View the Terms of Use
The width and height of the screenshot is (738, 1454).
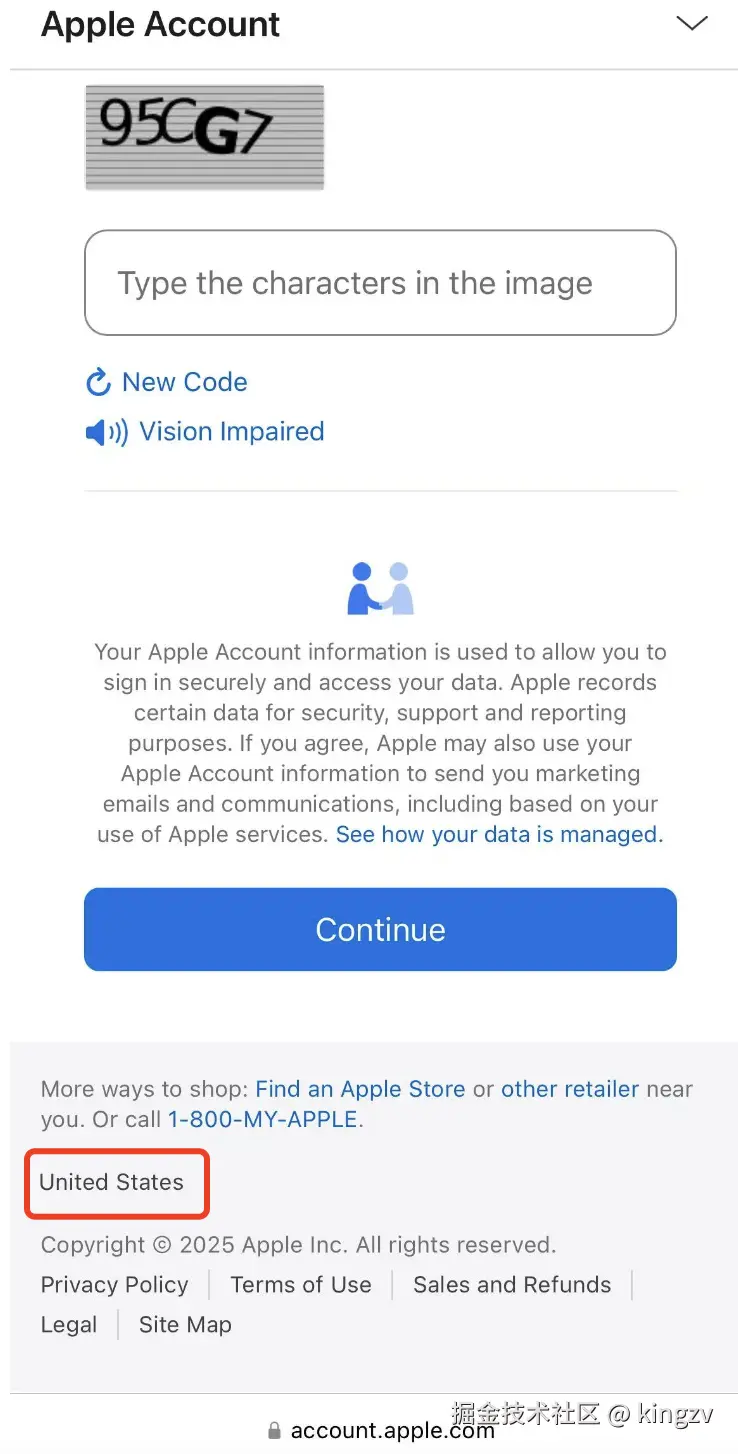(x=300, y=1285)
